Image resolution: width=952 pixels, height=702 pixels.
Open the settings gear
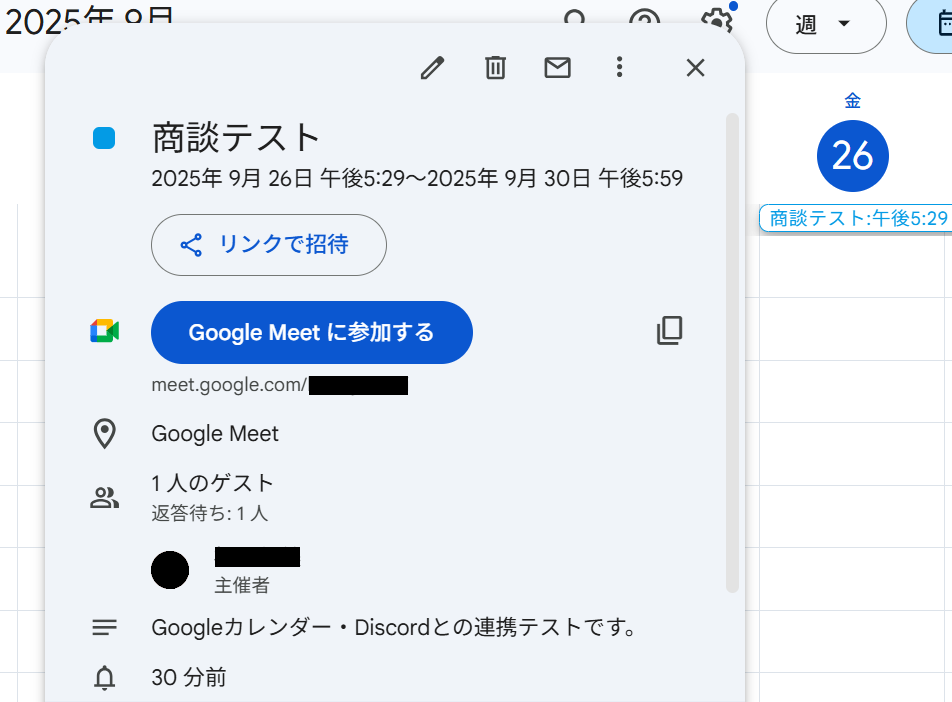(x=716, y=20)
